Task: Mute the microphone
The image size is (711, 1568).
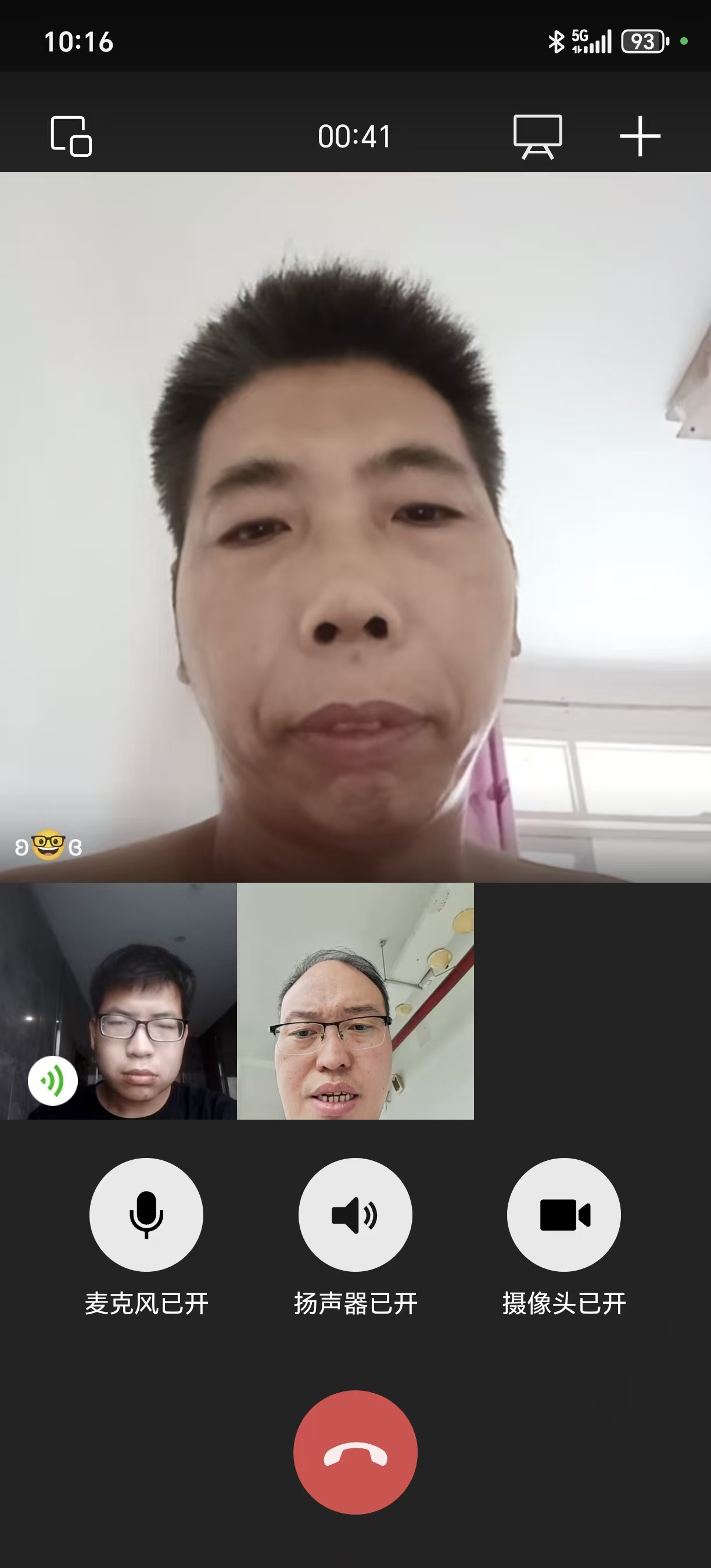Action: click(x=146, y=1214)
